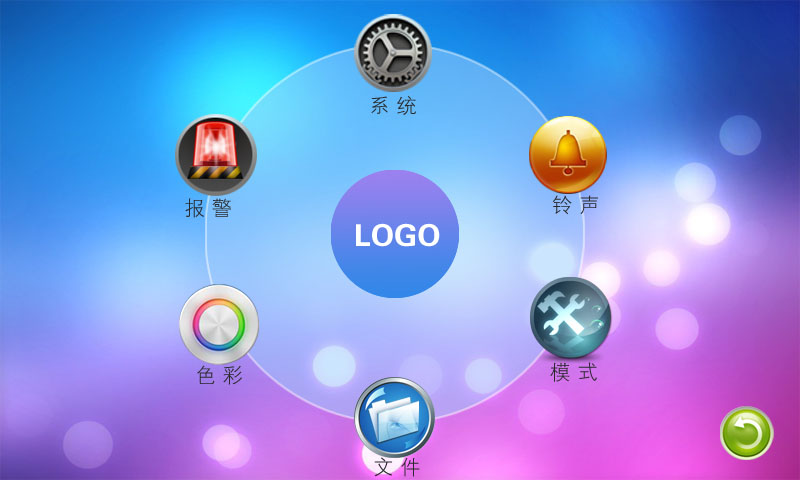Viewport: 800px width, 480px height.
Task: Open the 铃声 (Ringtone) bell icon
Action: click(568, 154)
